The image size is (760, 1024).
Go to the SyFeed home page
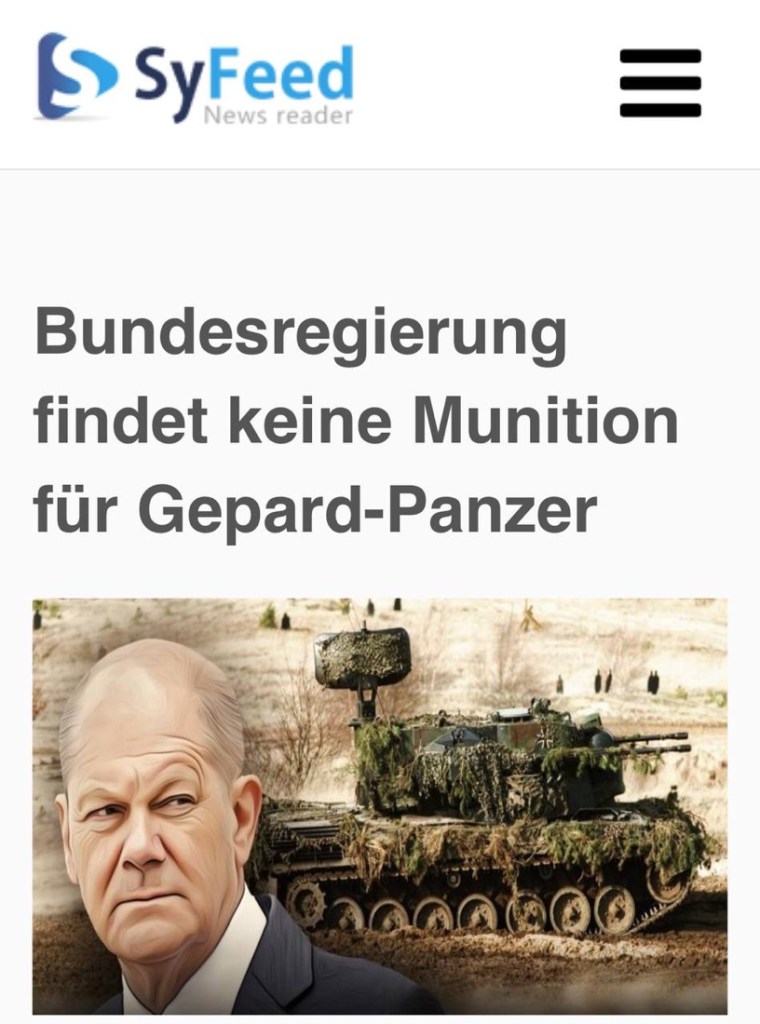pyautogui.click(x=195, y=80)
